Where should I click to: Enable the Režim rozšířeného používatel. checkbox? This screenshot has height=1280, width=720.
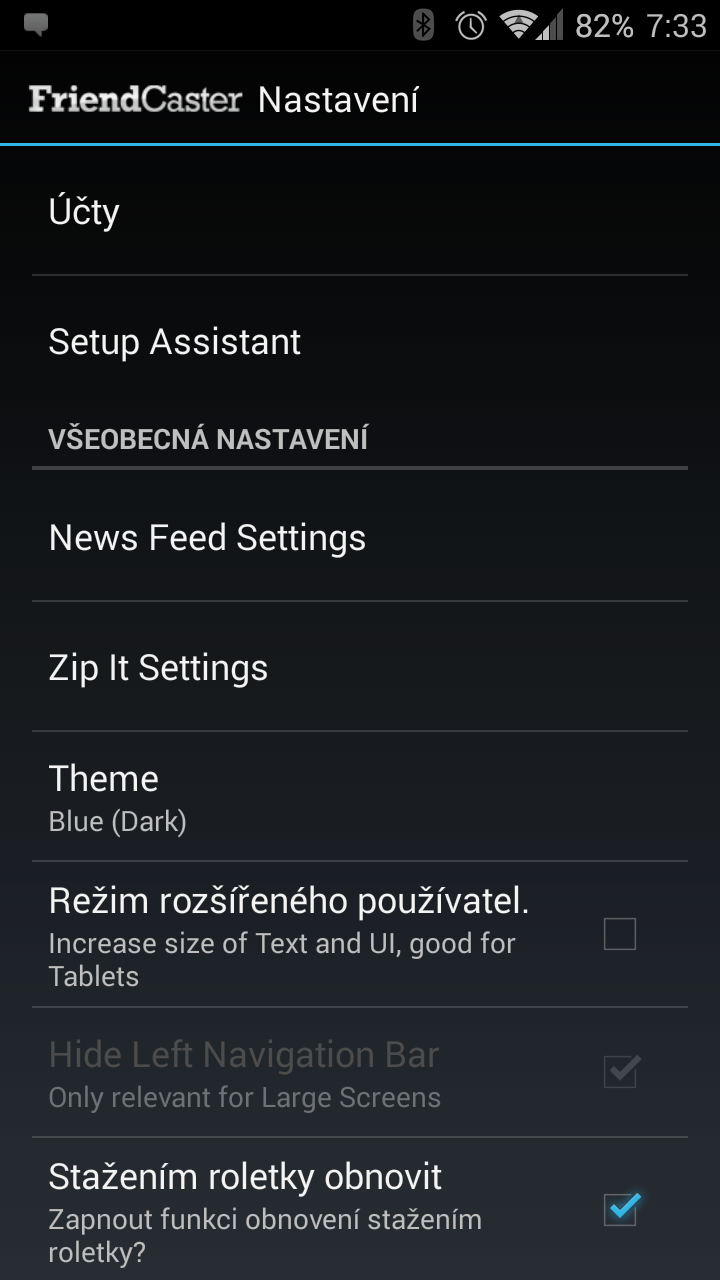[619, 934]
